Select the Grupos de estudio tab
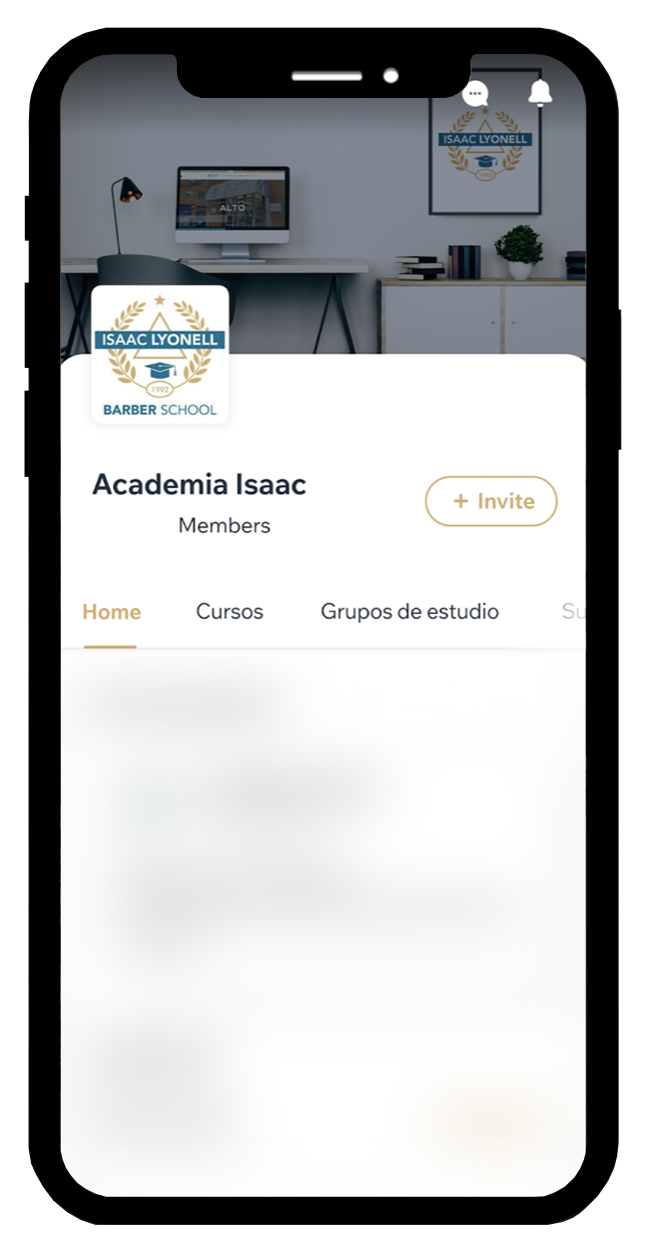This screenshot has width=648, height=1244. (409, 612)
